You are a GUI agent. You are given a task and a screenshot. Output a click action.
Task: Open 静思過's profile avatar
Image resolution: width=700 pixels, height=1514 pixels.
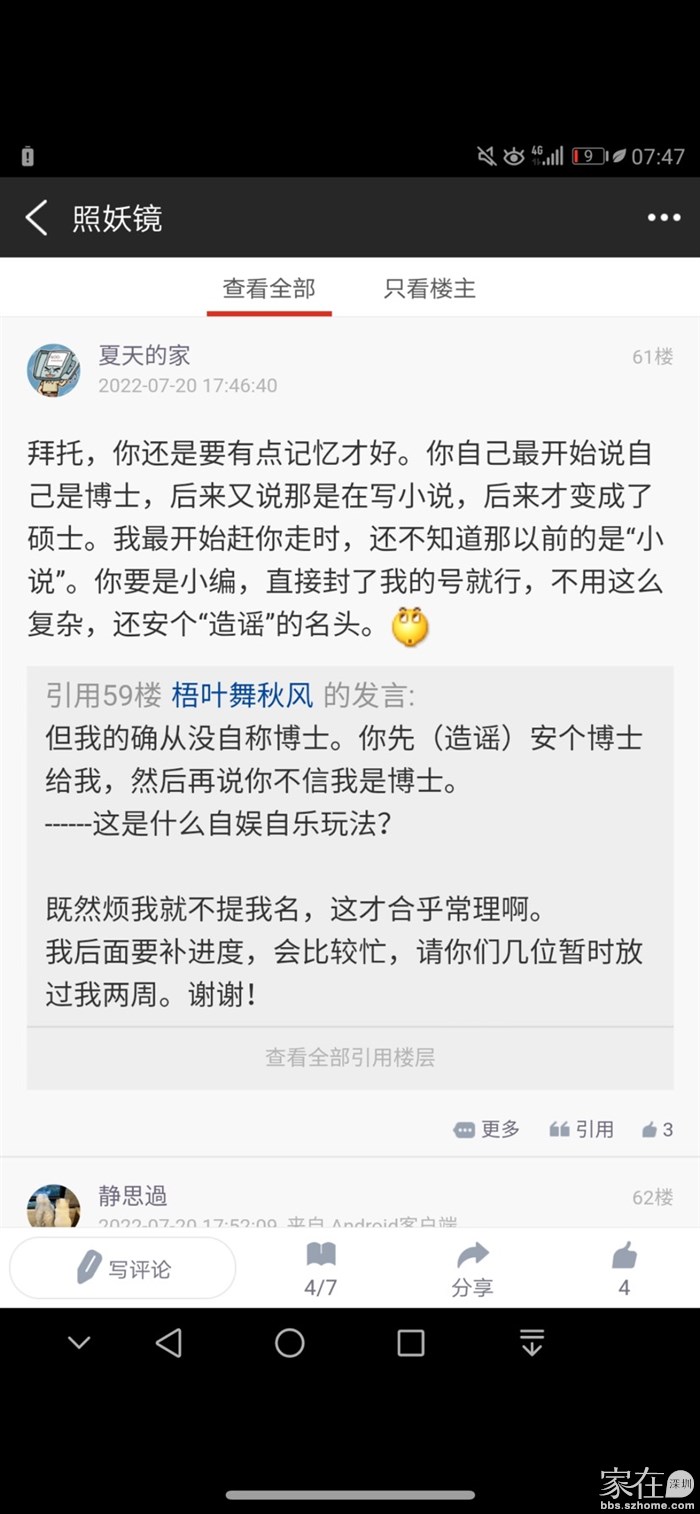coord(54,1206)
